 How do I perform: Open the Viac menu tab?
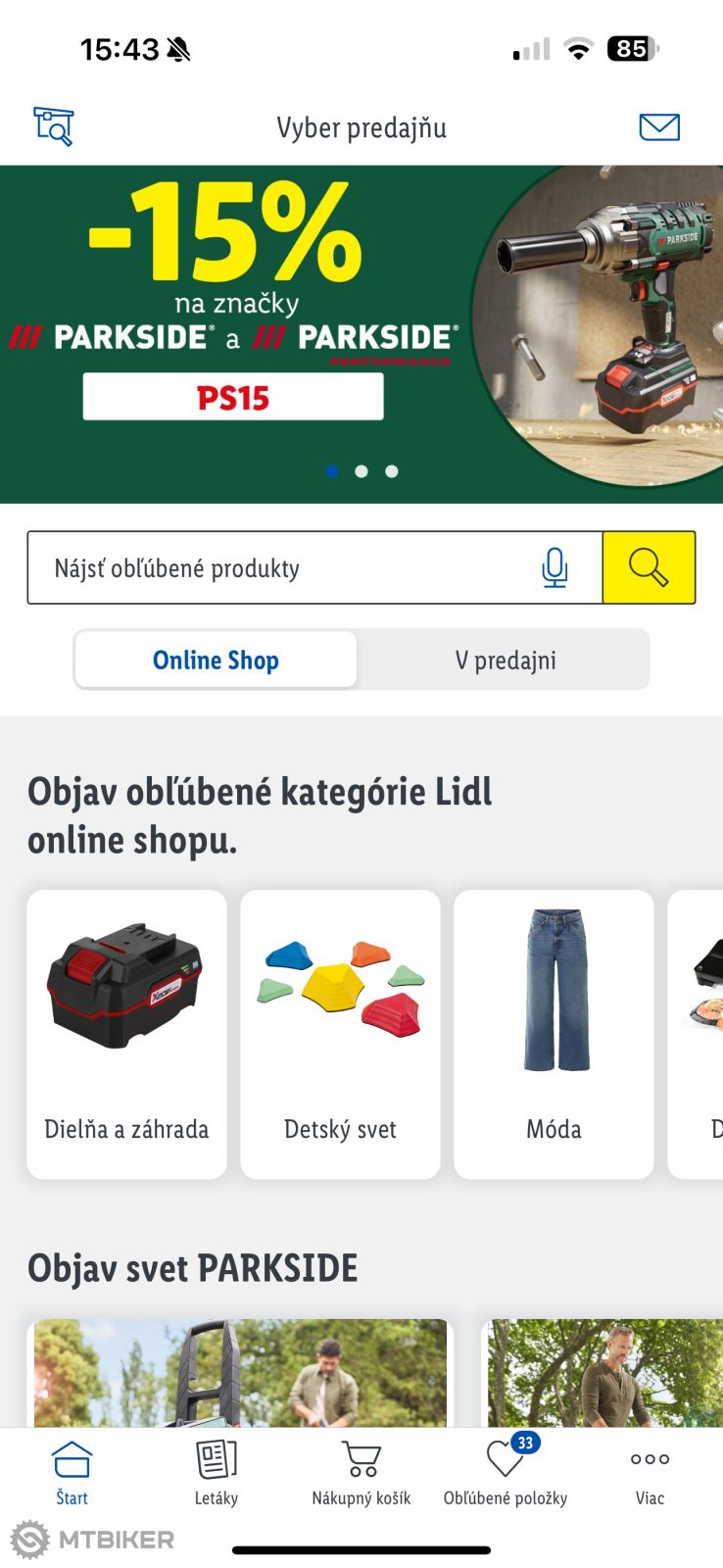[650, 1472]
